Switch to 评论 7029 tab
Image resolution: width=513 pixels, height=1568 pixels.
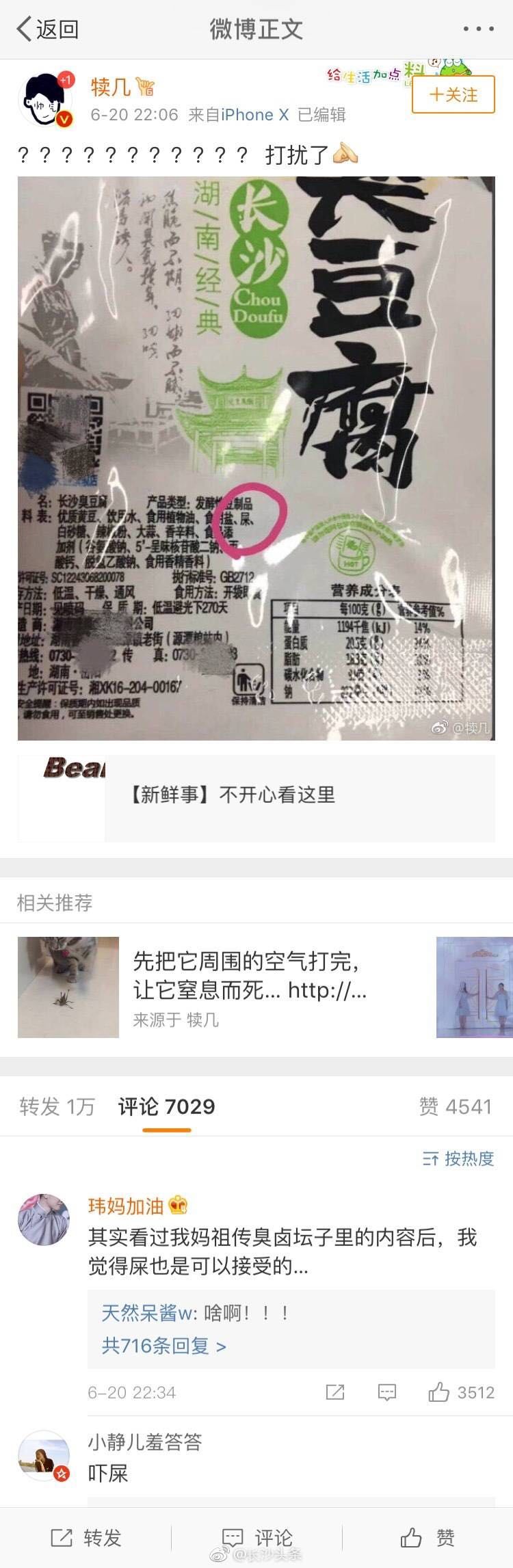[x=166, y=1106]
